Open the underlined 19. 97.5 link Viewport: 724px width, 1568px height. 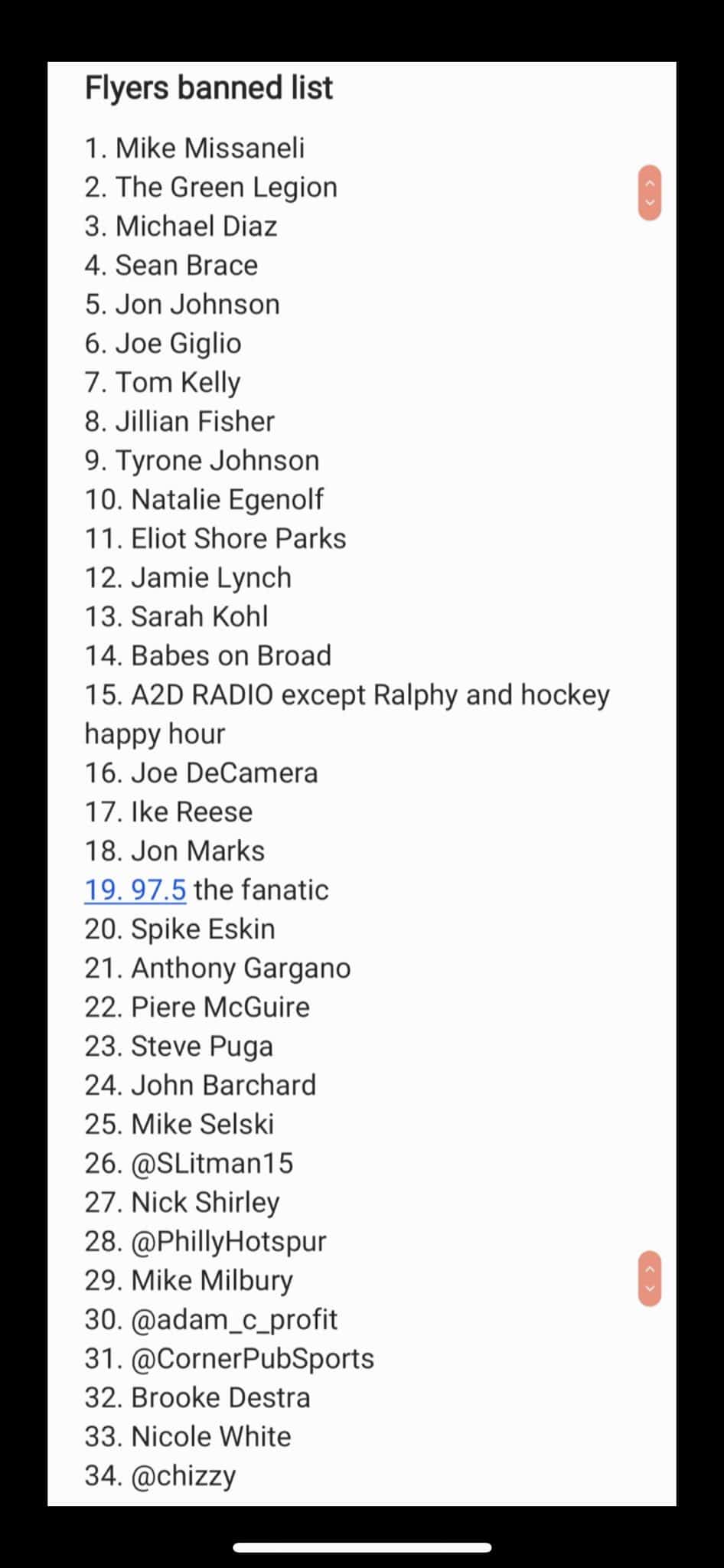point(135,890)
